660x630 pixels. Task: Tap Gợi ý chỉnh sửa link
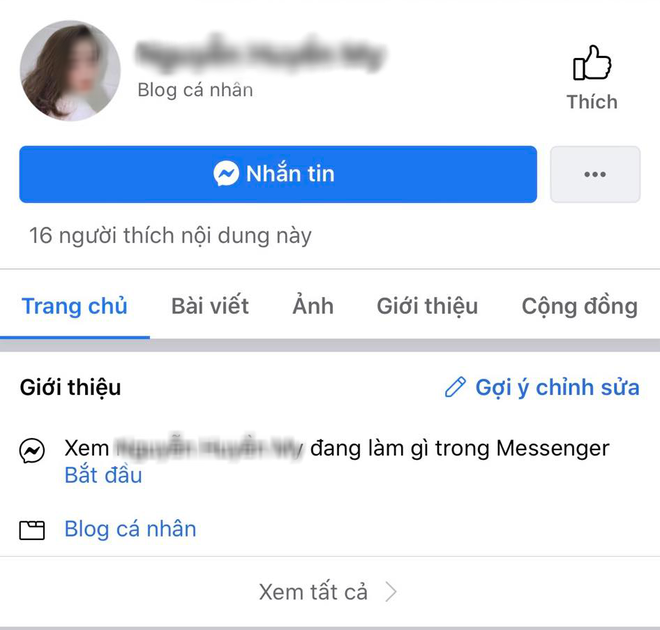pyautogui.click(x=542, y=387)
